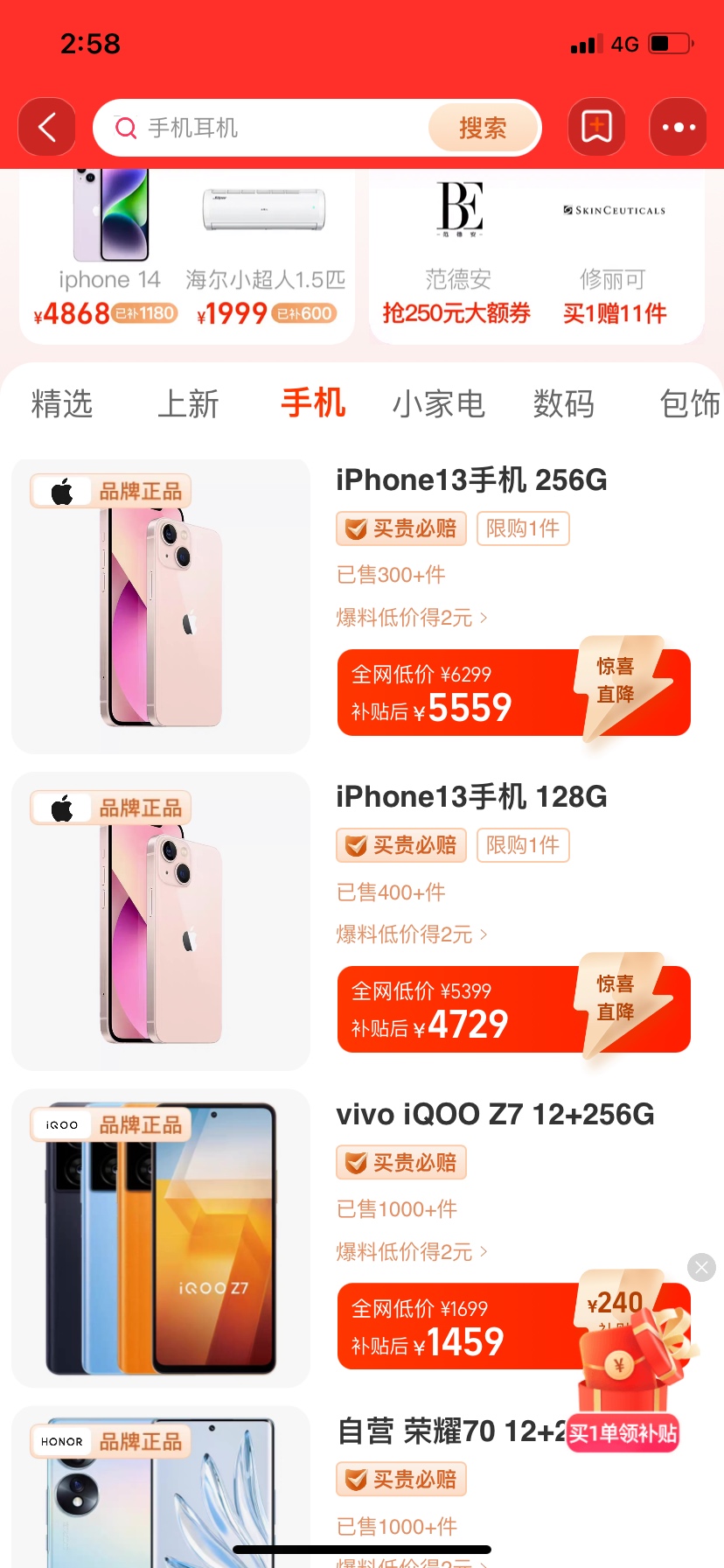Open vivo iQOO Z7 12+256G product image
This screenshot has height=1568, width=724.
pyautogui.click(x=161, y=1238)
